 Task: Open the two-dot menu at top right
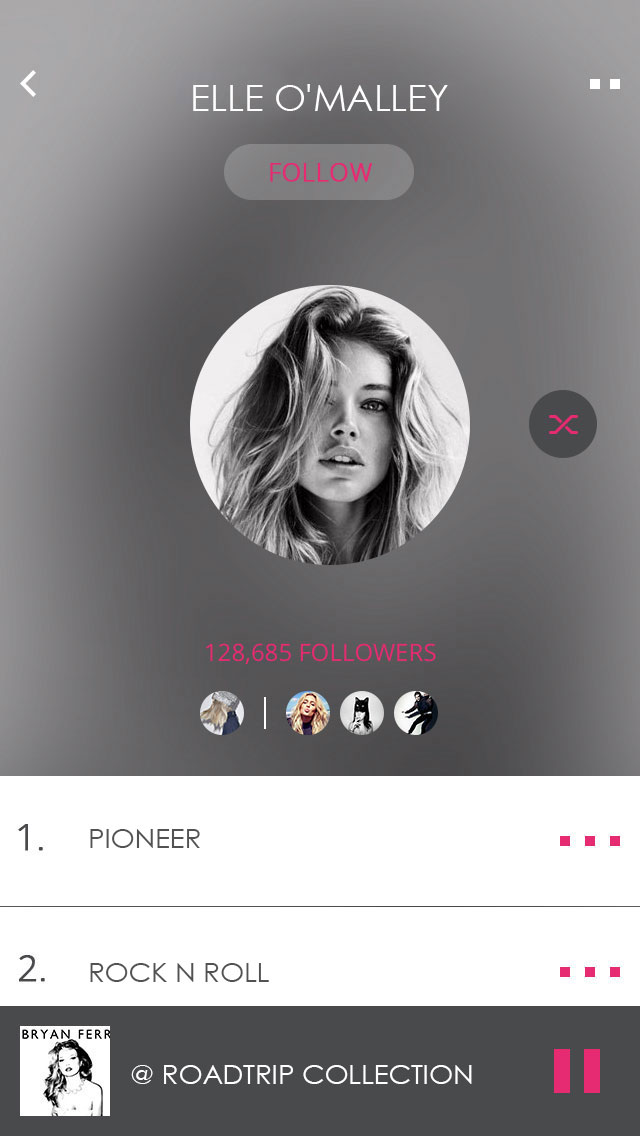tap(604, 84)
